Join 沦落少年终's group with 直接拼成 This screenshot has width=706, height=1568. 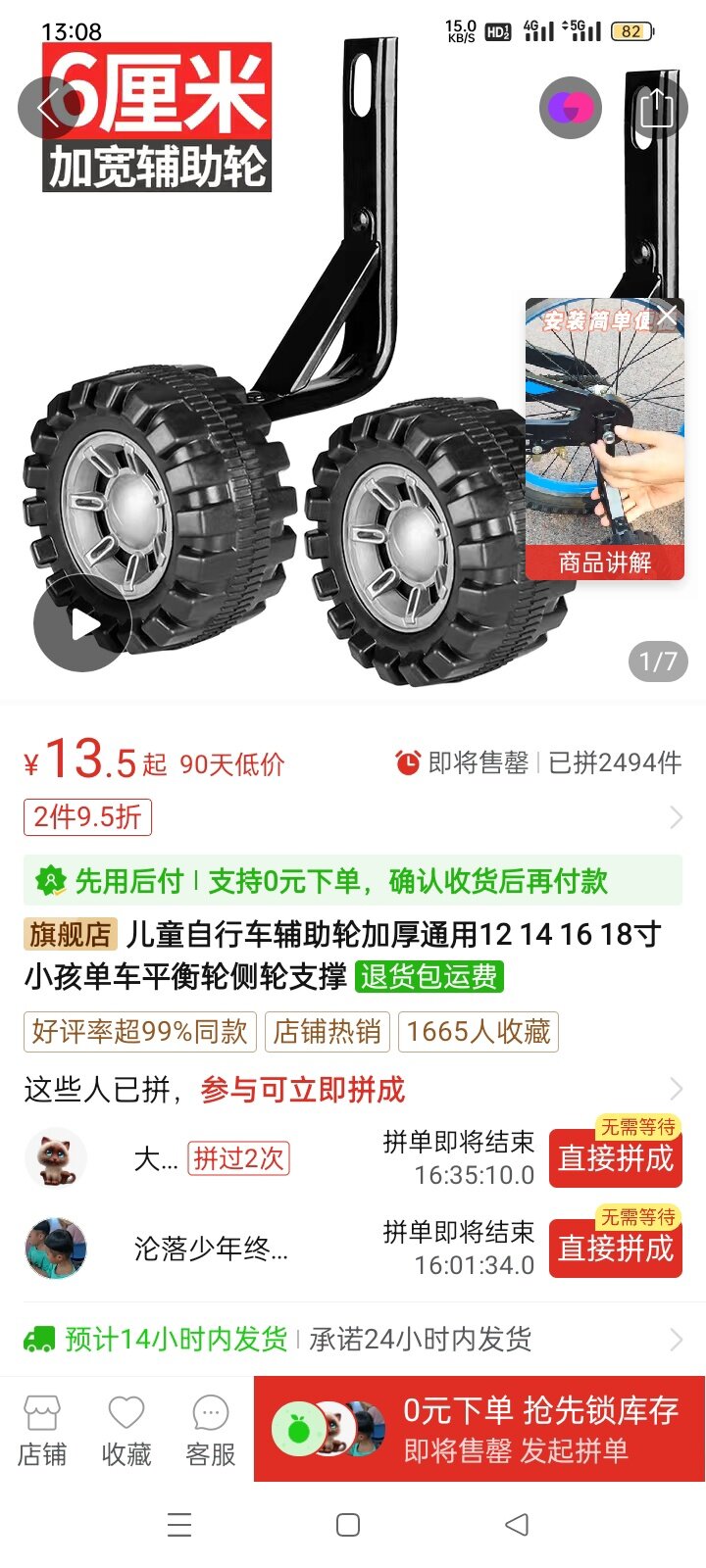click(x=615, y=1249)
